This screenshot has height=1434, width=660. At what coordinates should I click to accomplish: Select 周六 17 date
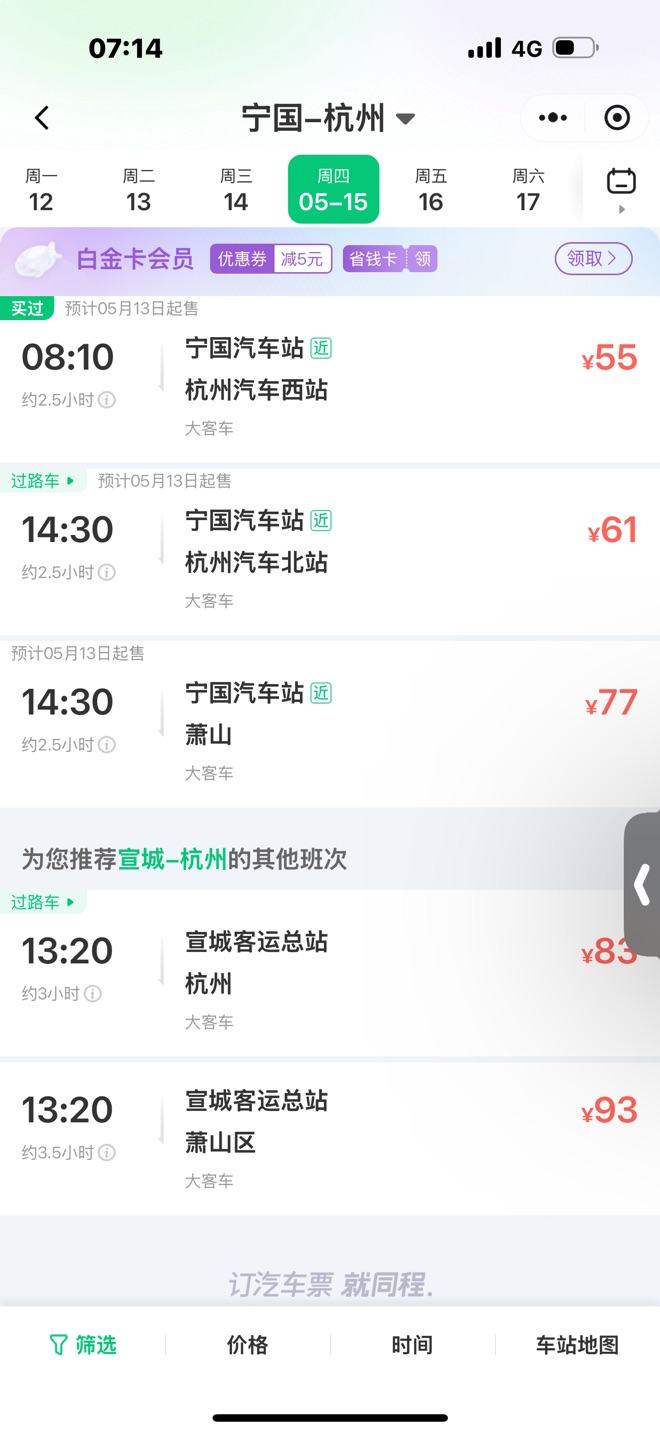pos(528,189)
